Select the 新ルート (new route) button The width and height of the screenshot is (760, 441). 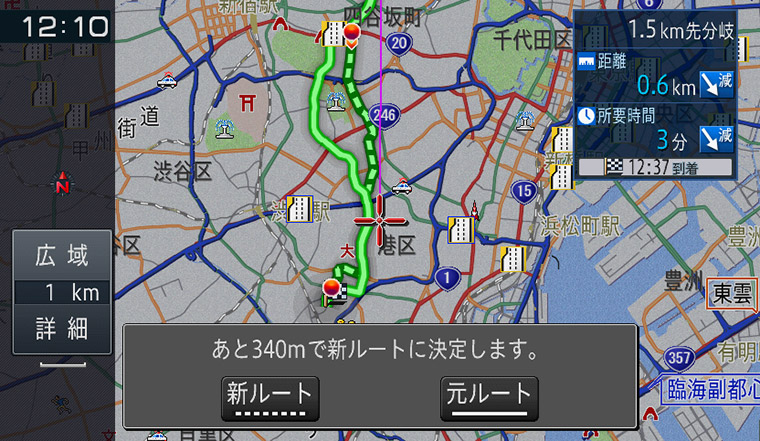click(x=267, y=397)
